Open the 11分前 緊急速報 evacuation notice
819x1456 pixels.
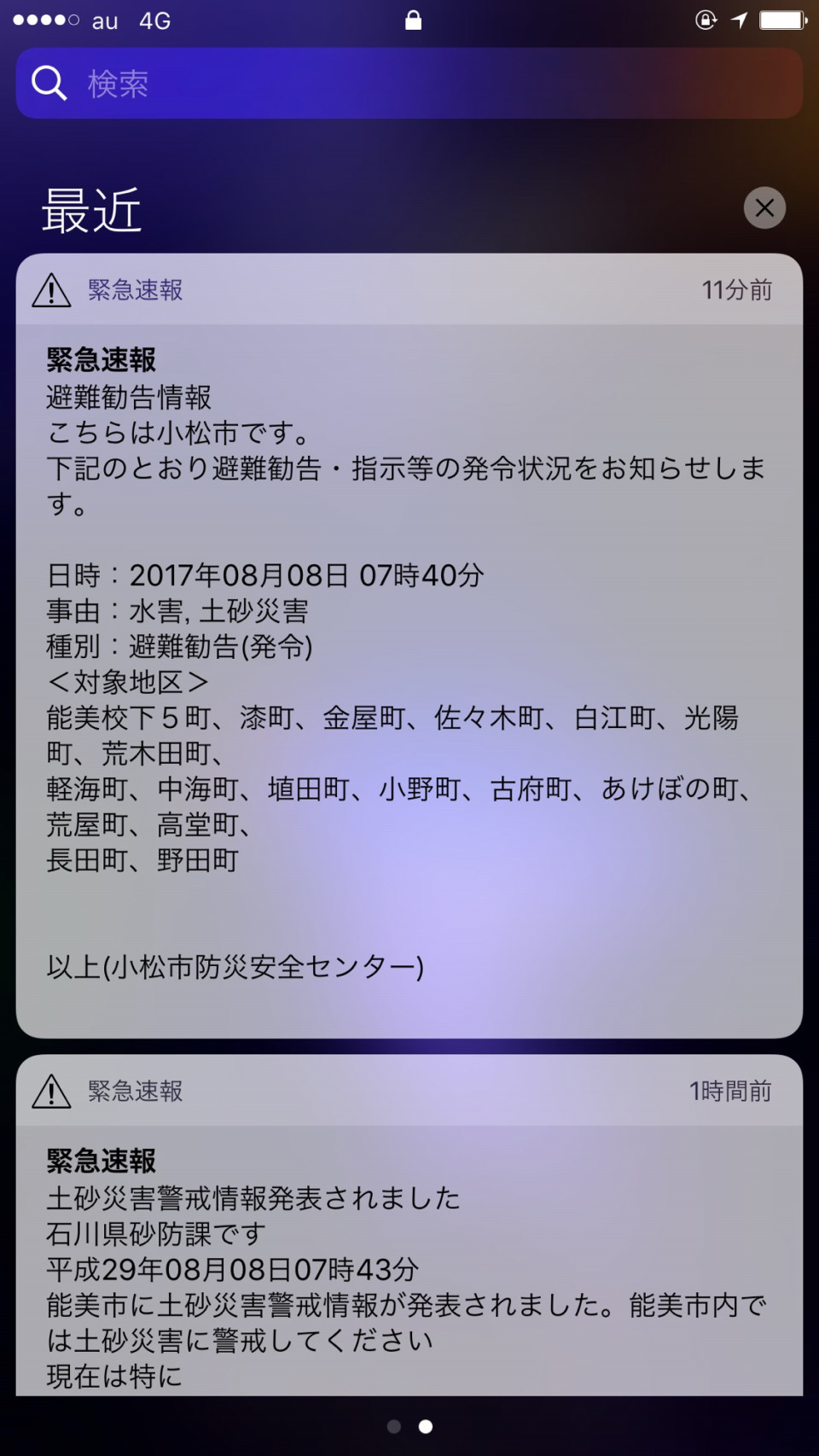point(409,645)
